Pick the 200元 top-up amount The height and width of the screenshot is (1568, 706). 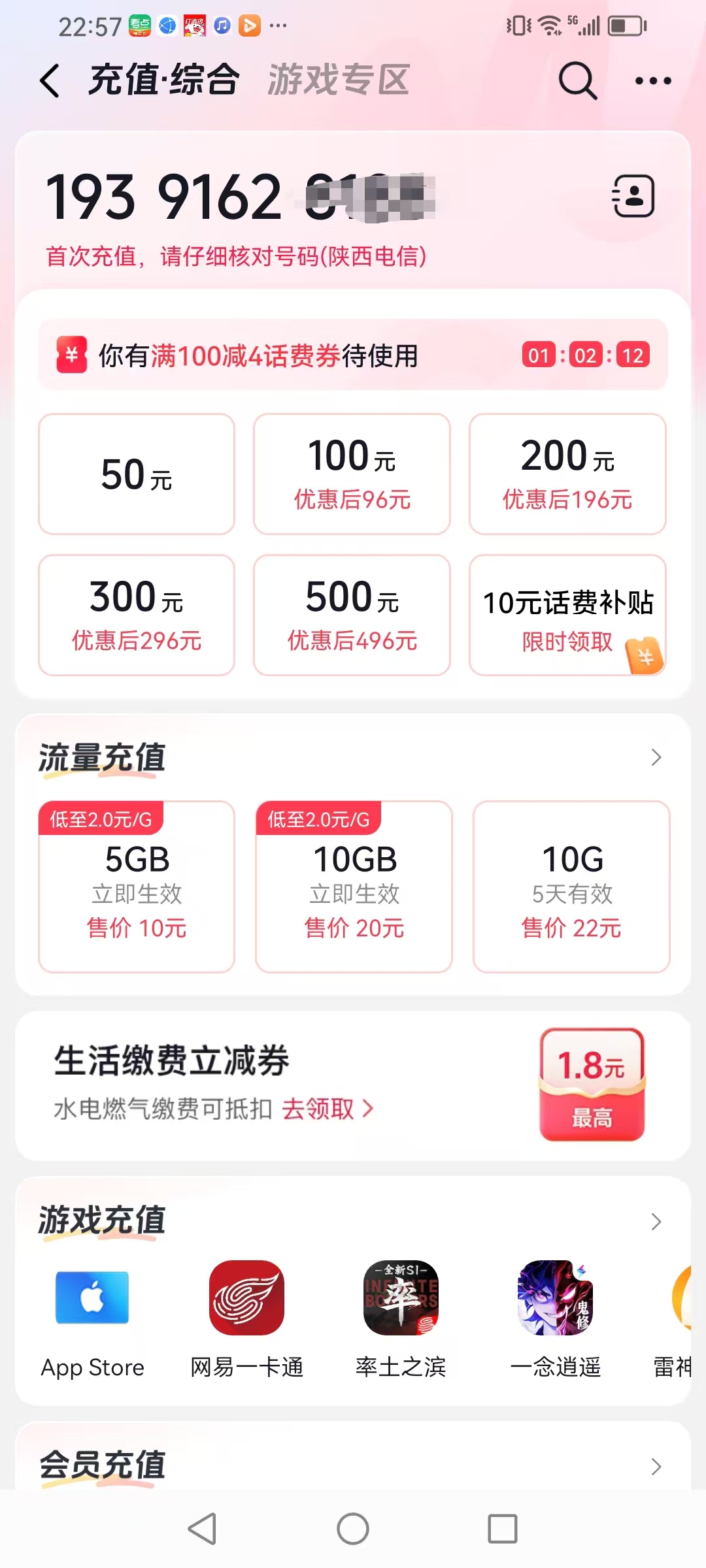[x=567, y=474]
